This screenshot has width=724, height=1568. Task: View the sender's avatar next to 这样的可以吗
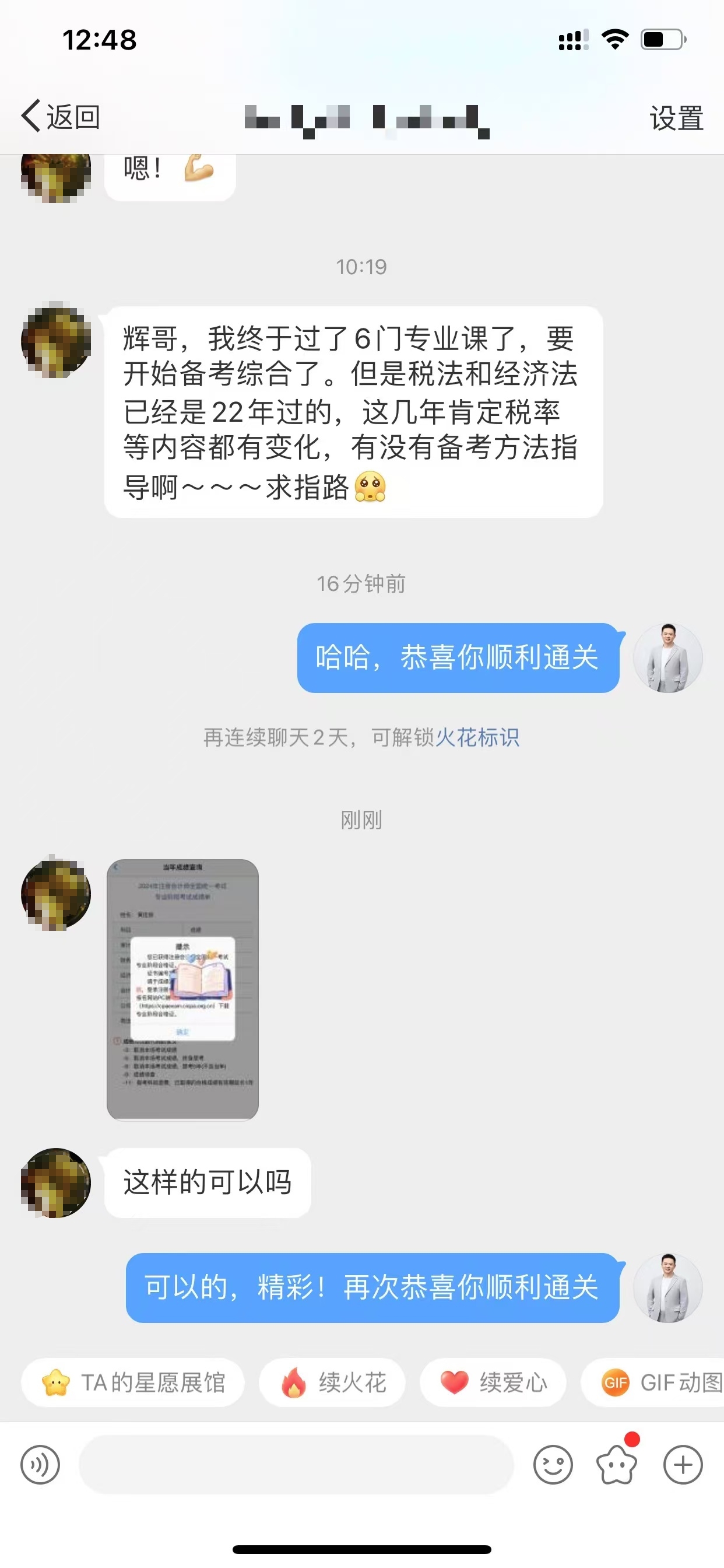[x=56, y=1182]
